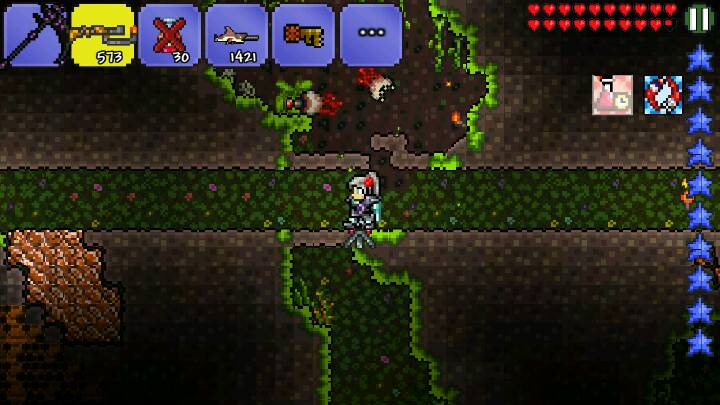The width and height of the screenshot is (720, 405).
Task: Select the red item slot showing 30
Action: click(x=168, y=34)
